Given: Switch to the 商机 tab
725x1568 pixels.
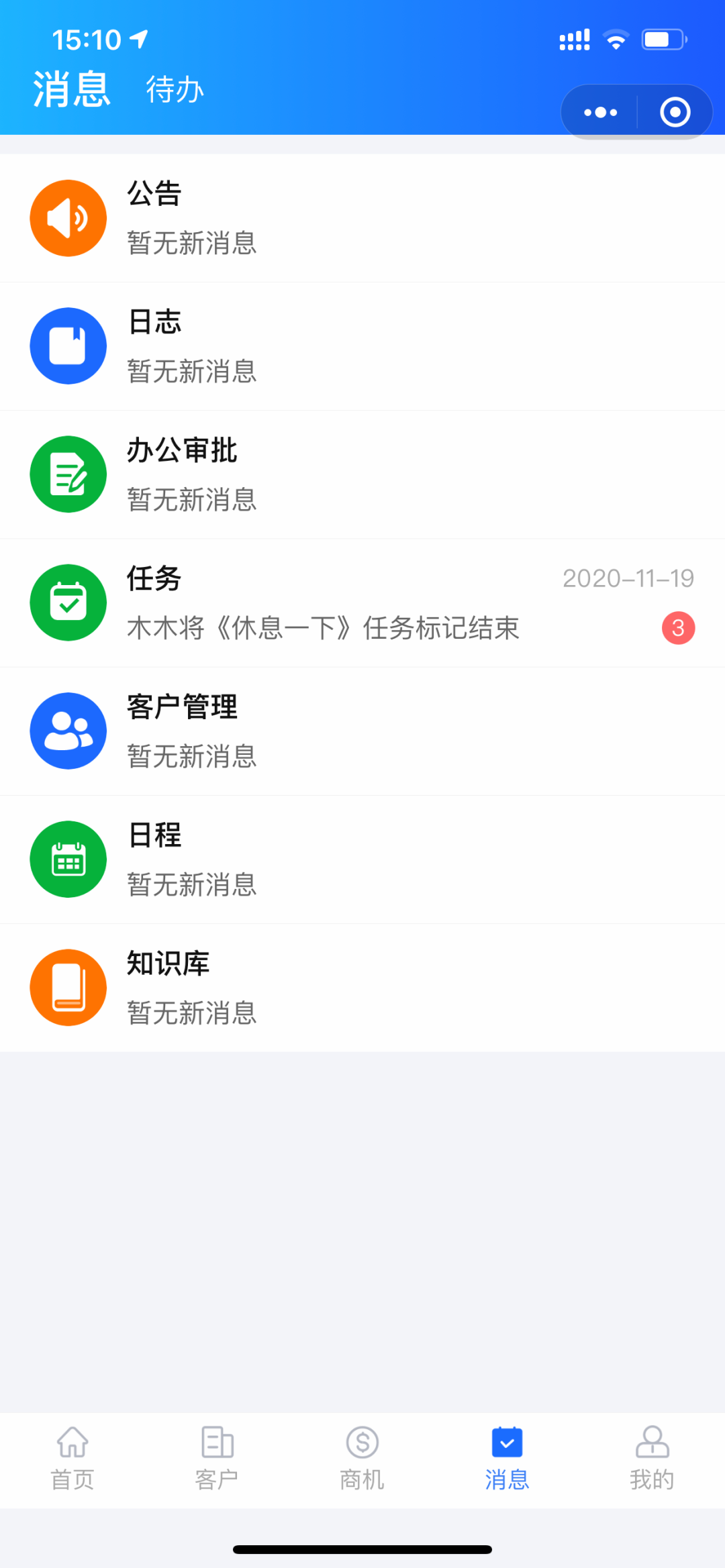Looking at the screenshot, I should [362, 1457].
